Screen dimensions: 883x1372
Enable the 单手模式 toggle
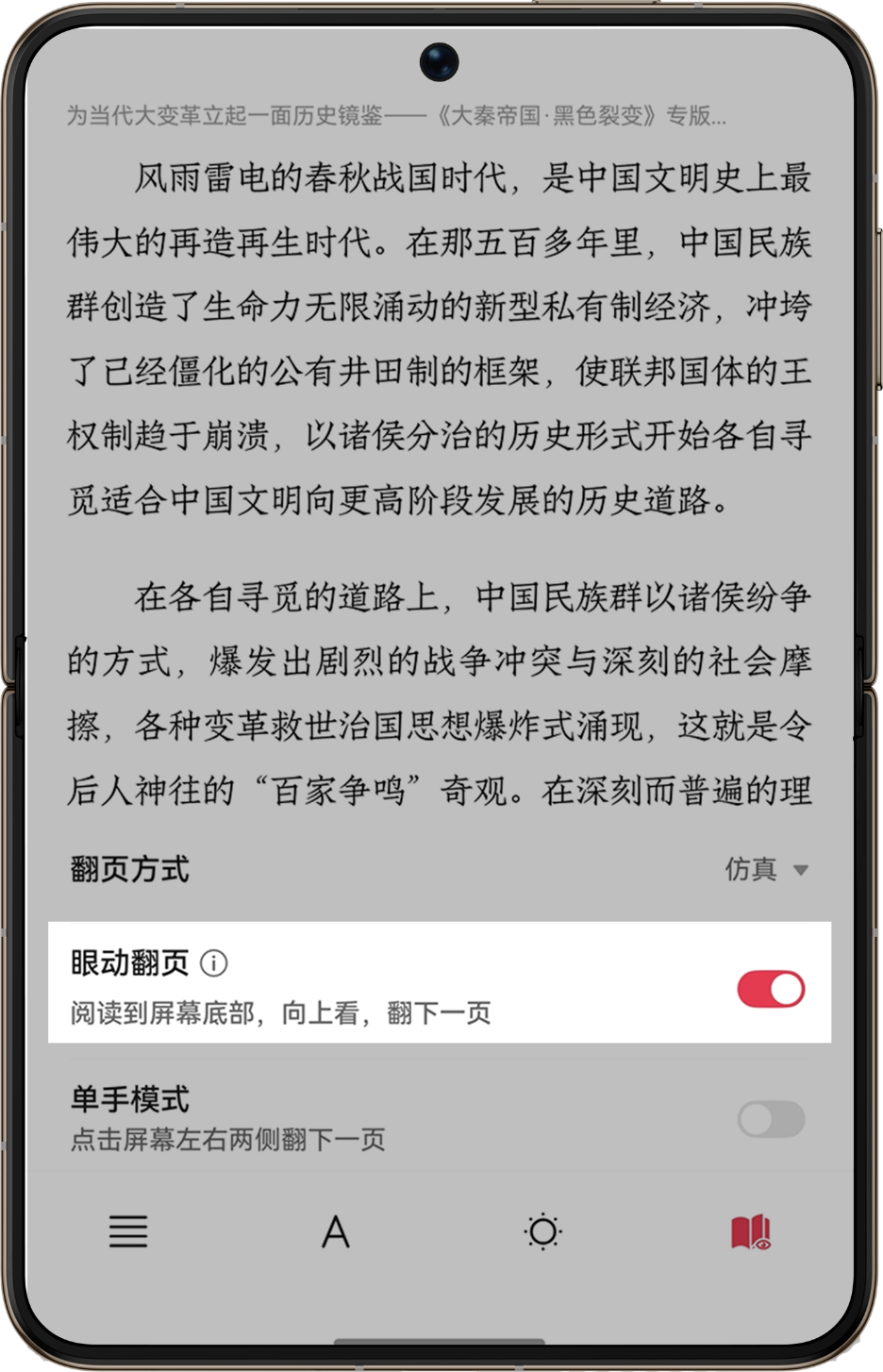click(x=770, y=1118)
